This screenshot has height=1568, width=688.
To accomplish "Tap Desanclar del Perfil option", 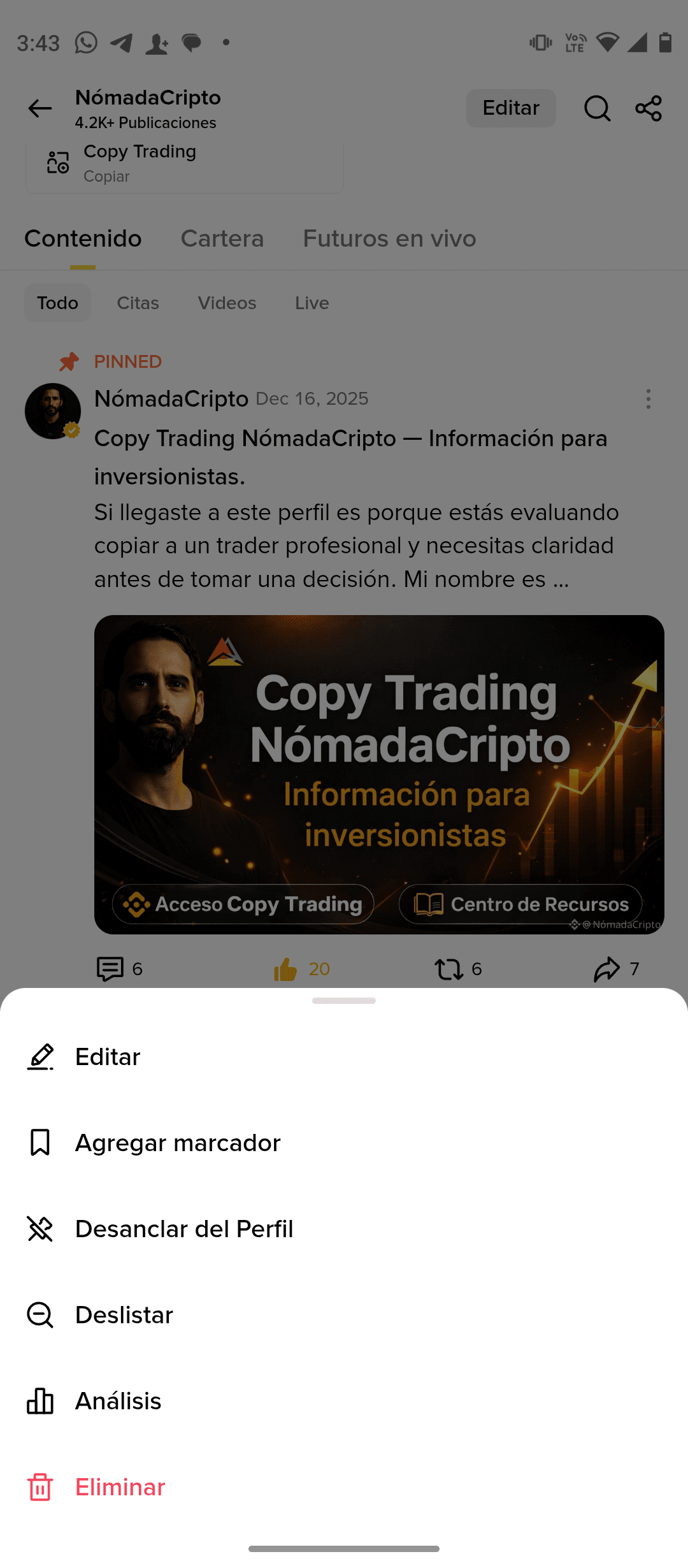I will coord(183,1229).
